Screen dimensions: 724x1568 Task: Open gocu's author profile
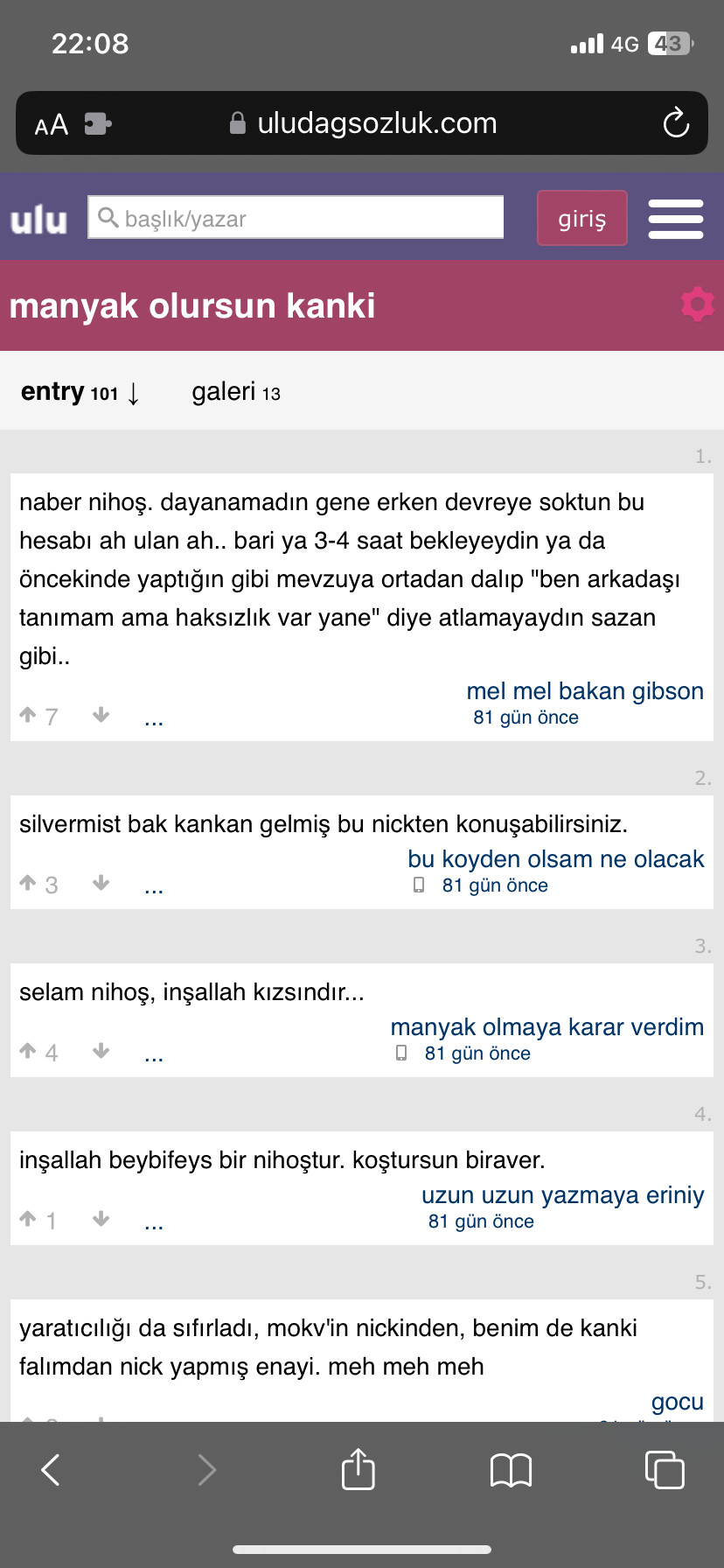point(677,1402)
